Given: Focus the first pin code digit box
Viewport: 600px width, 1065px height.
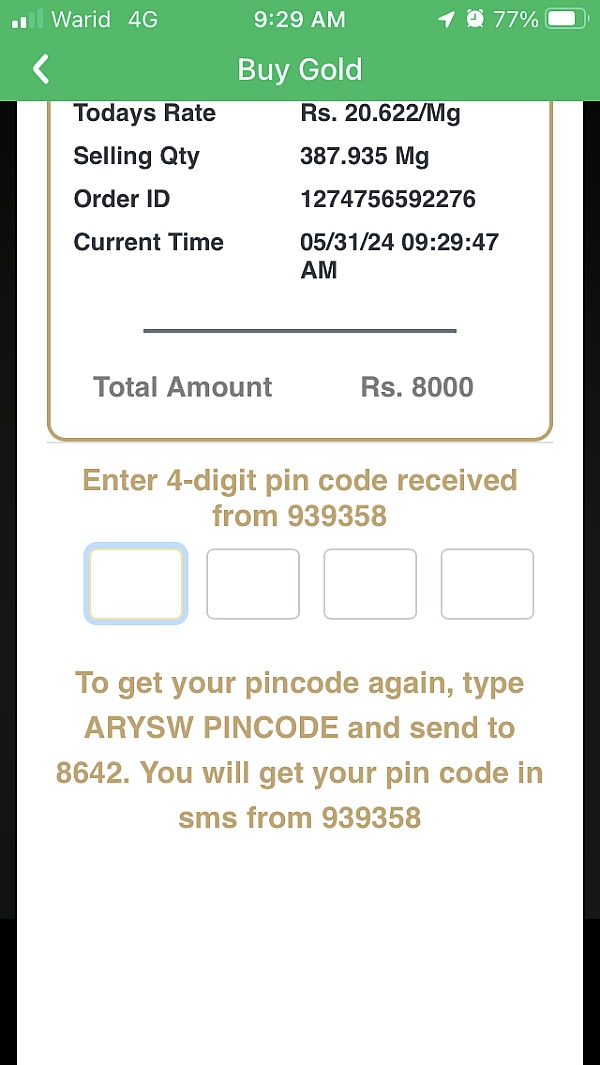Looking at the screenshot, I should 136,583.
